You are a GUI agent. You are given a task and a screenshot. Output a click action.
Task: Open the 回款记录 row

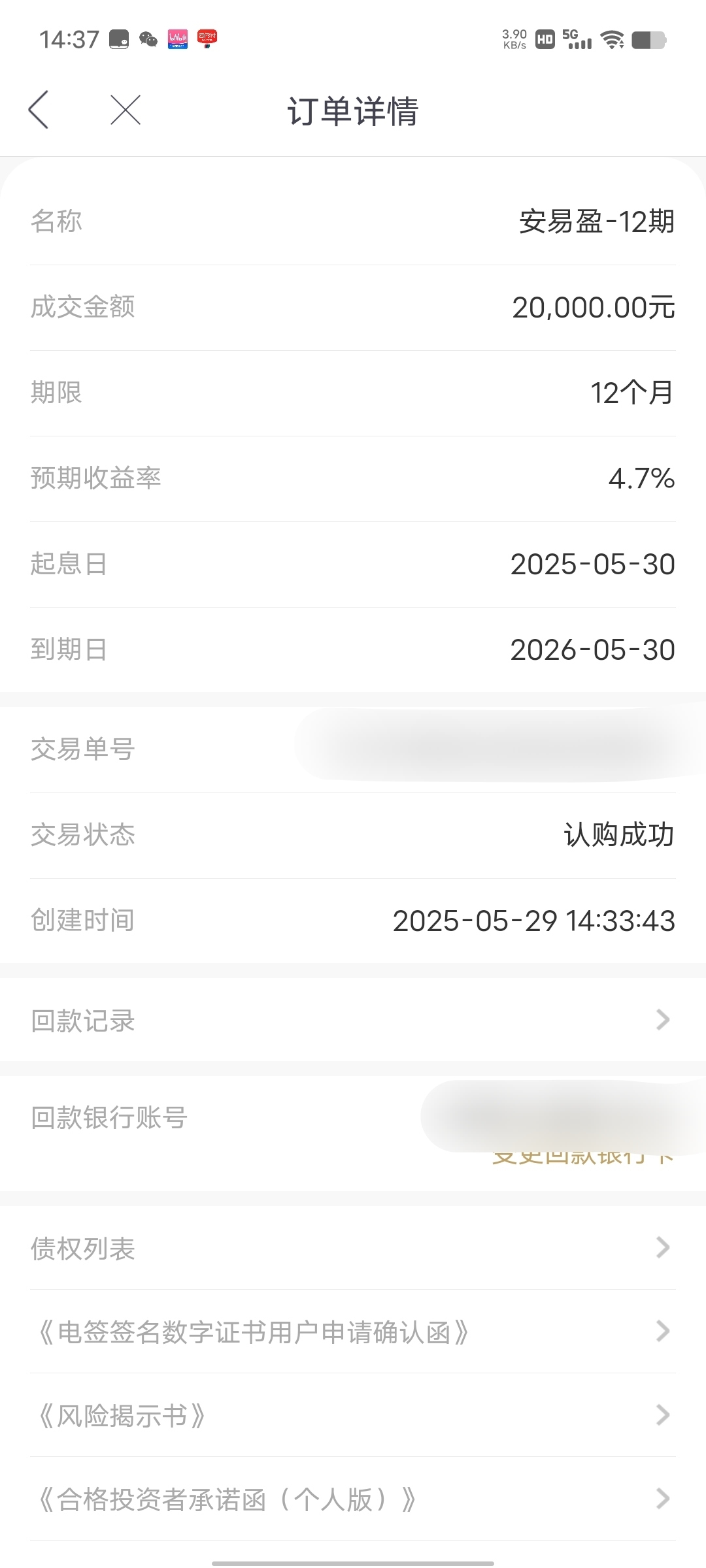pyautogui.click(x=353, y=1020)
